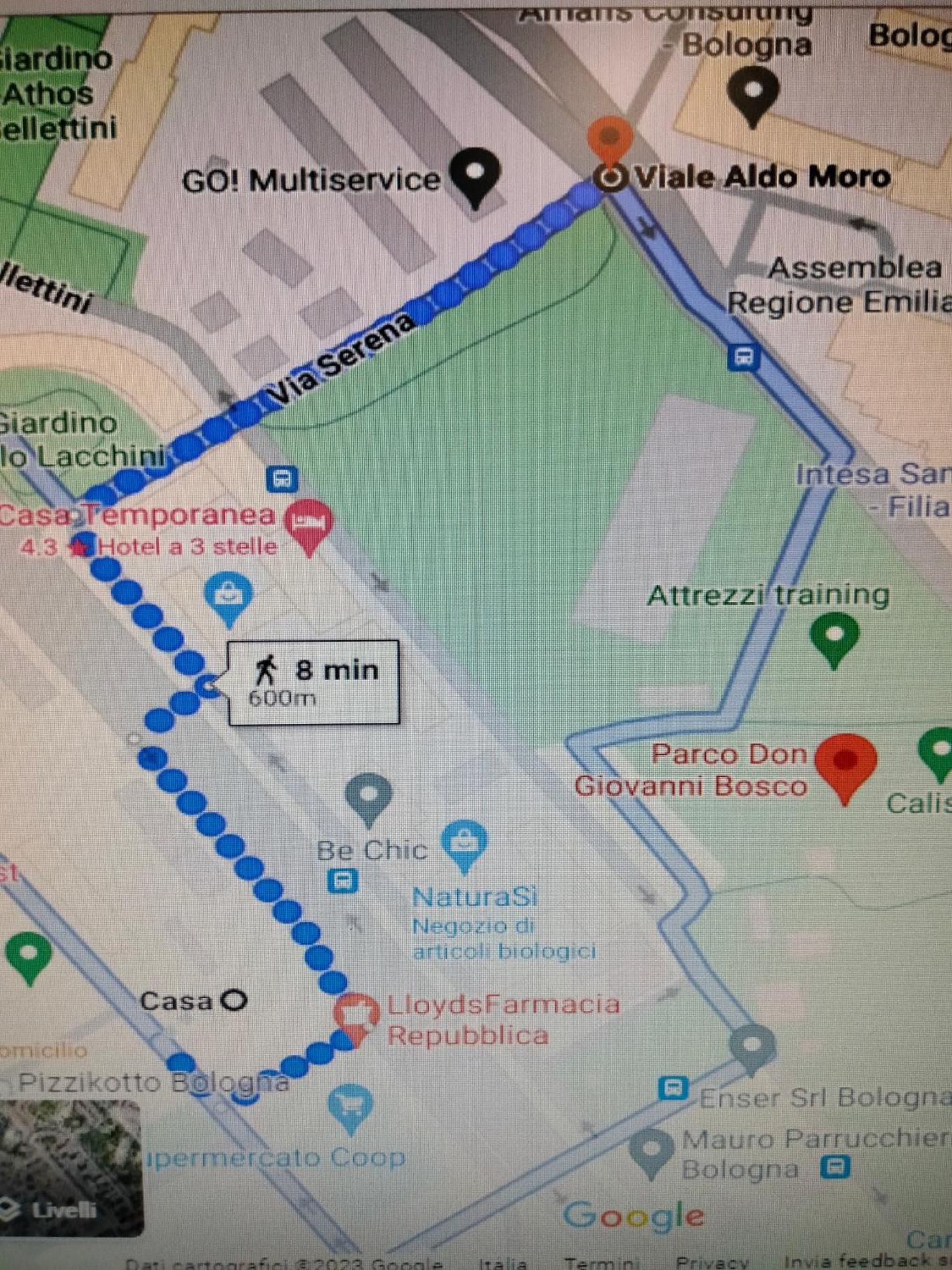Image resolution: width=952 pixels, height=1270 pixels.
Task: Tap the GO! Multiservice map pin
Action: pyautogui.click(x=475, y=174)
